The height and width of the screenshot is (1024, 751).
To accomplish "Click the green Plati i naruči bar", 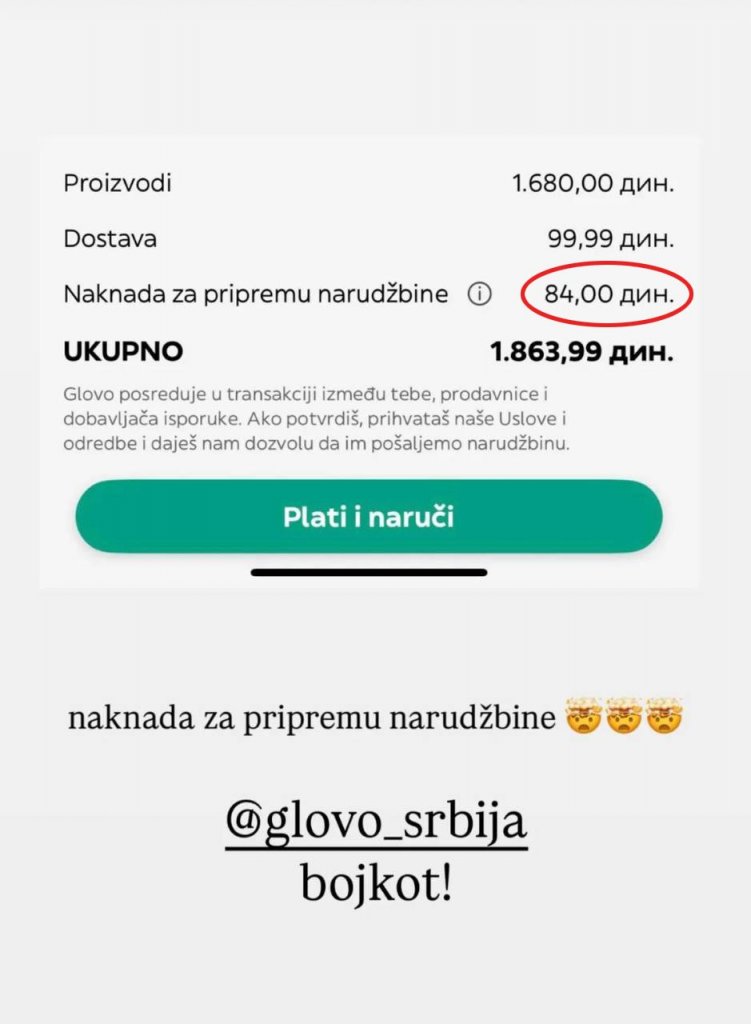I will click(370, 517).
